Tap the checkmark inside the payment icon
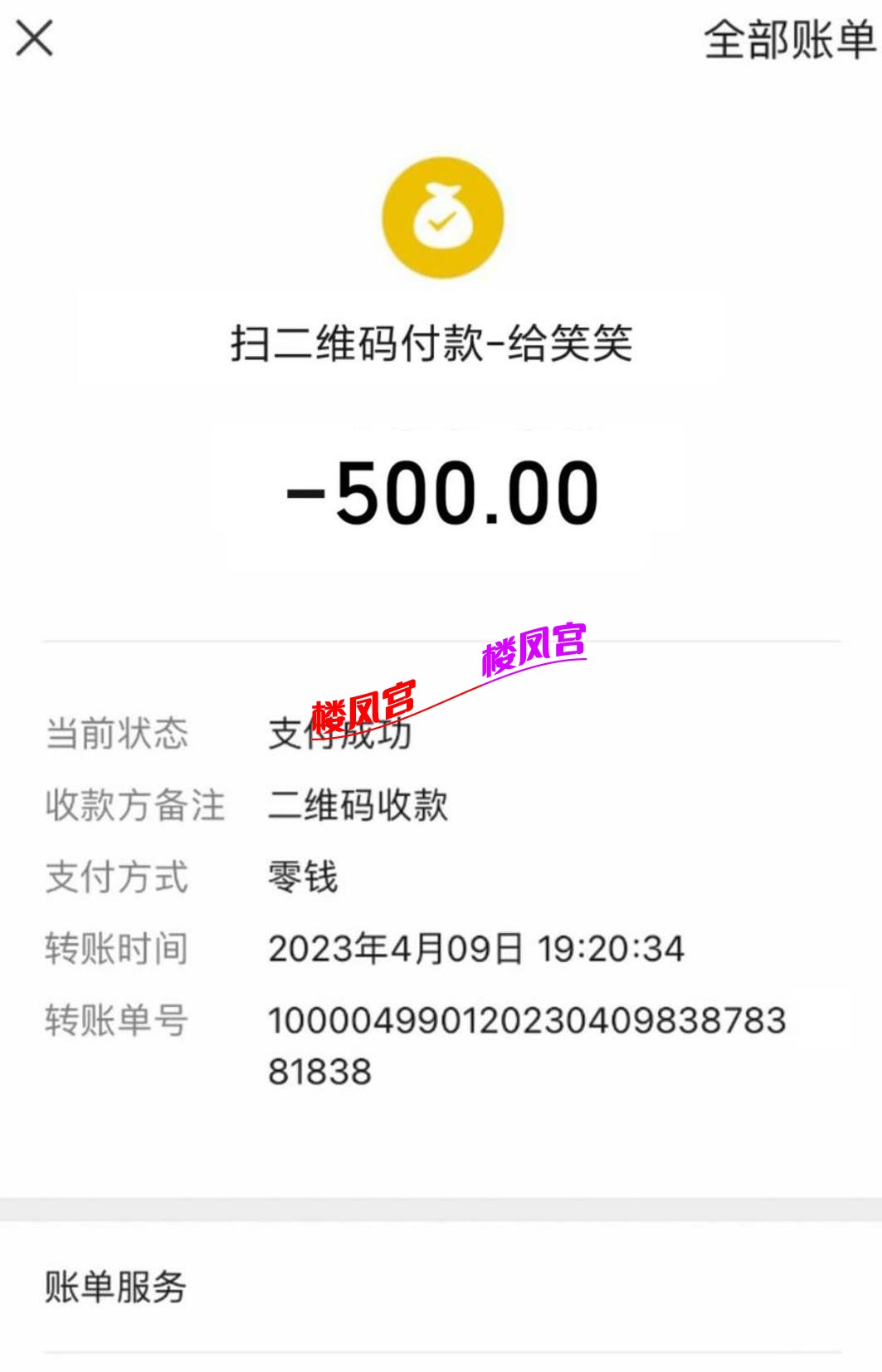 coord(441,221)
